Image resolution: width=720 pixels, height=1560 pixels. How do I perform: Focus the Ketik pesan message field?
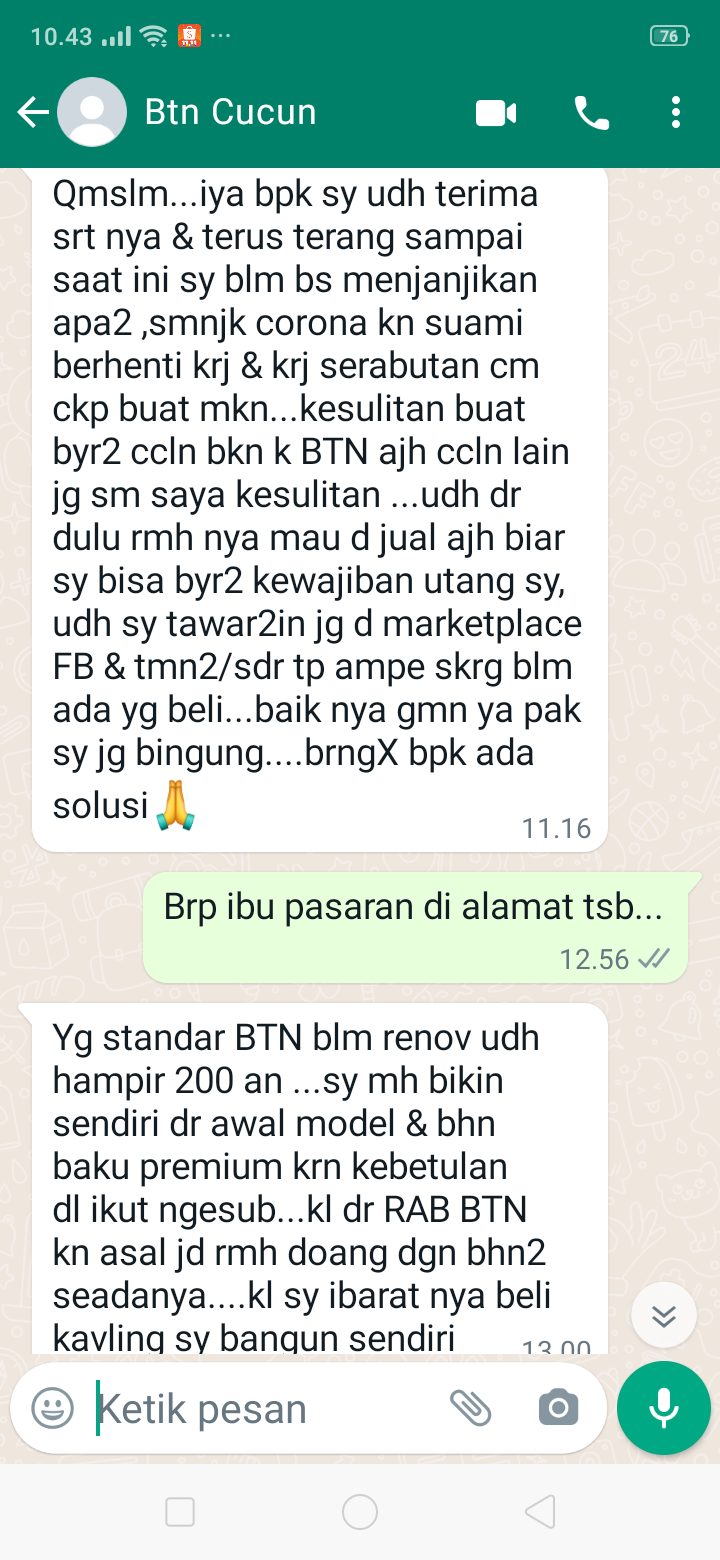pos(260,1409)
